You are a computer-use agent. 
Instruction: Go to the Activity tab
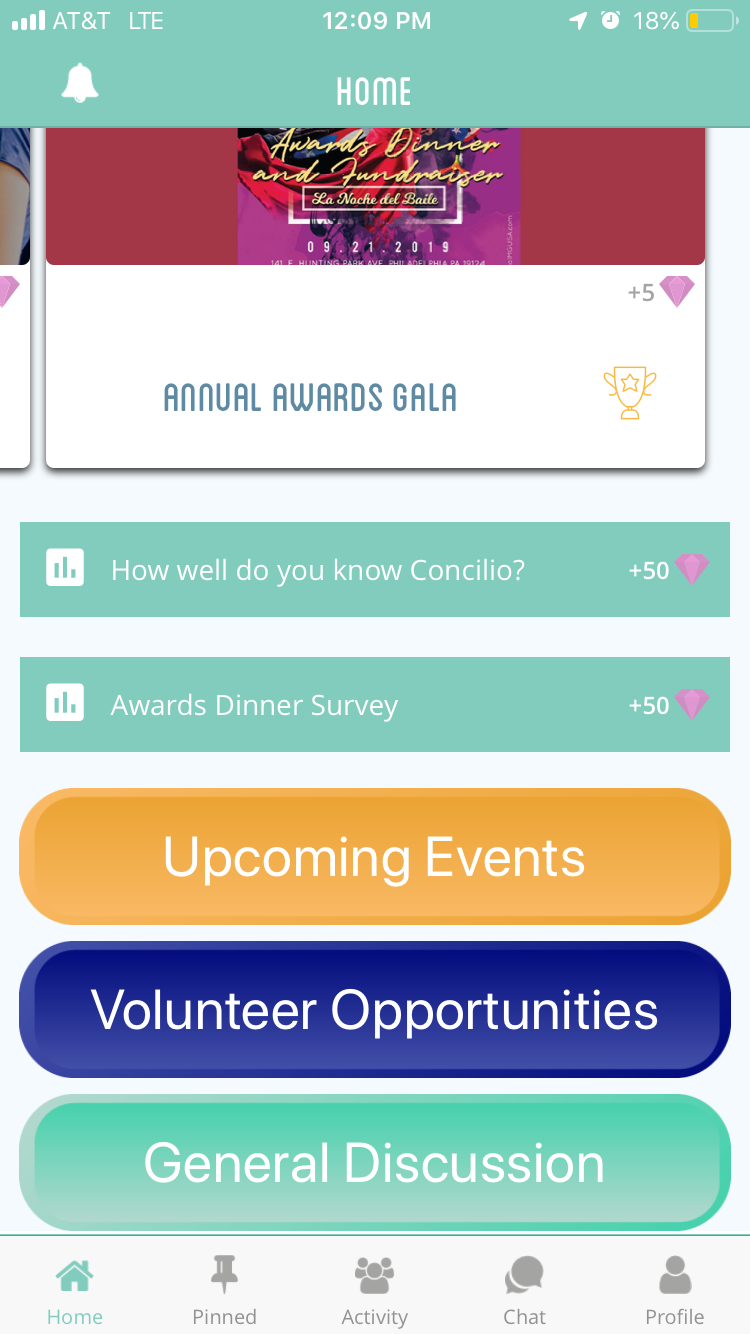tap(375, 1290)
